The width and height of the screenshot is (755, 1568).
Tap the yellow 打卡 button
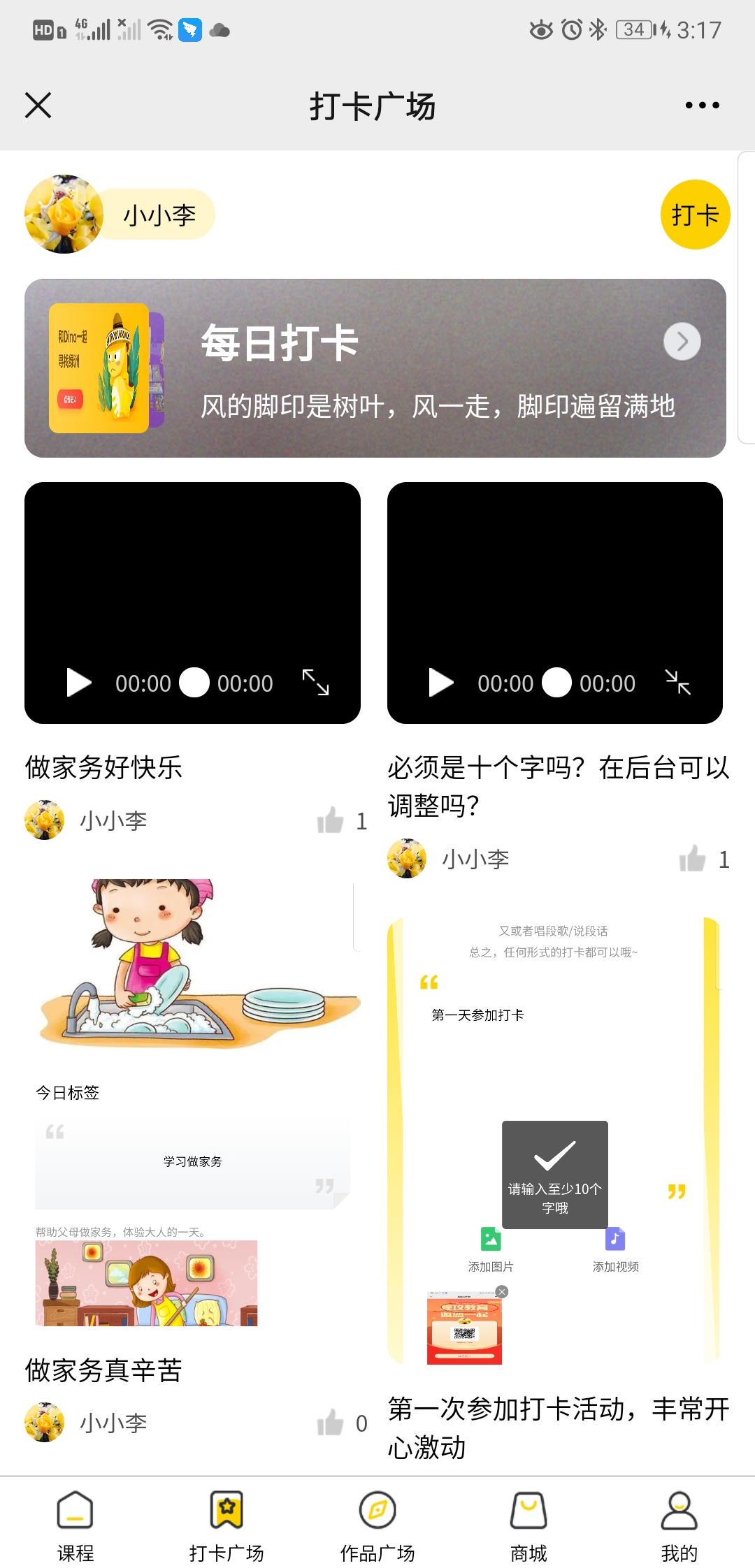(694, 215)
